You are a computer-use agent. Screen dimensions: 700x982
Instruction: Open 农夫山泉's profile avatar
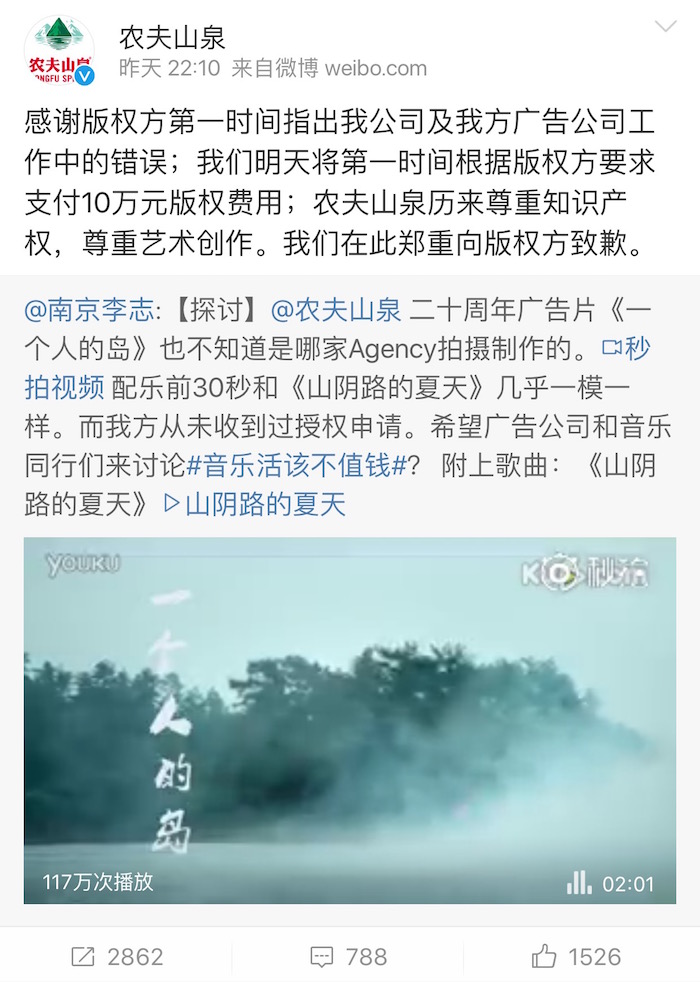click(x=60, y=52)
